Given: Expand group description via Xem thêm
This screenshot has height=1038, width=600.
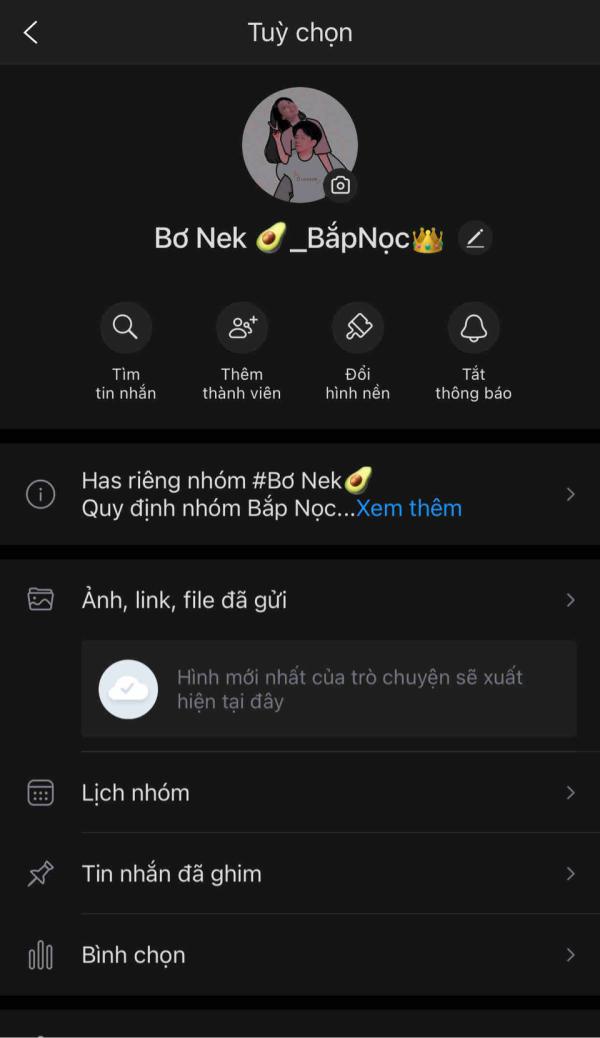Looking at the screenshot, I should point(409,508).
